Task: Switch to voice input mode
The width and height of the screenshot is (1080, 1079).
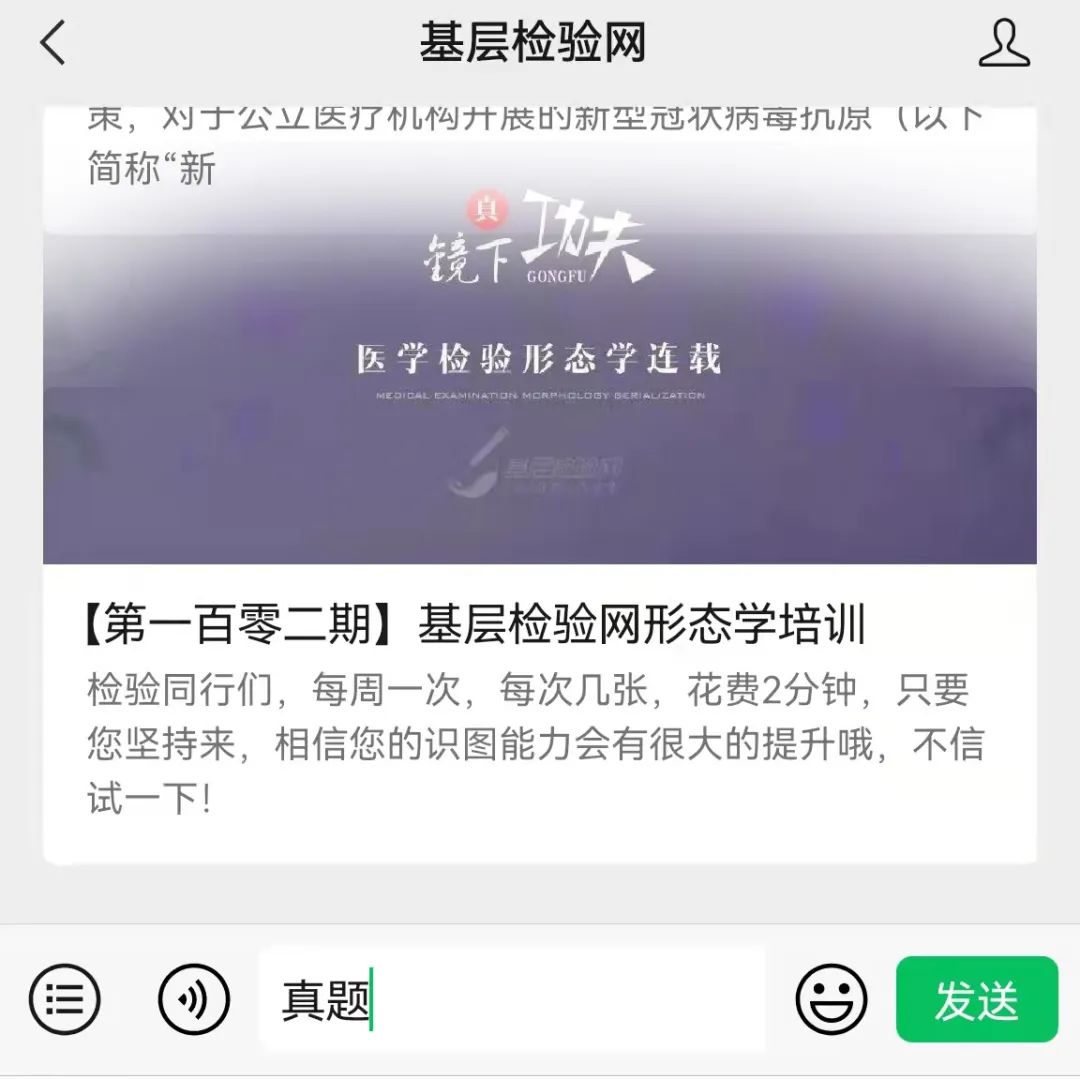Action: tap(193, 999)
